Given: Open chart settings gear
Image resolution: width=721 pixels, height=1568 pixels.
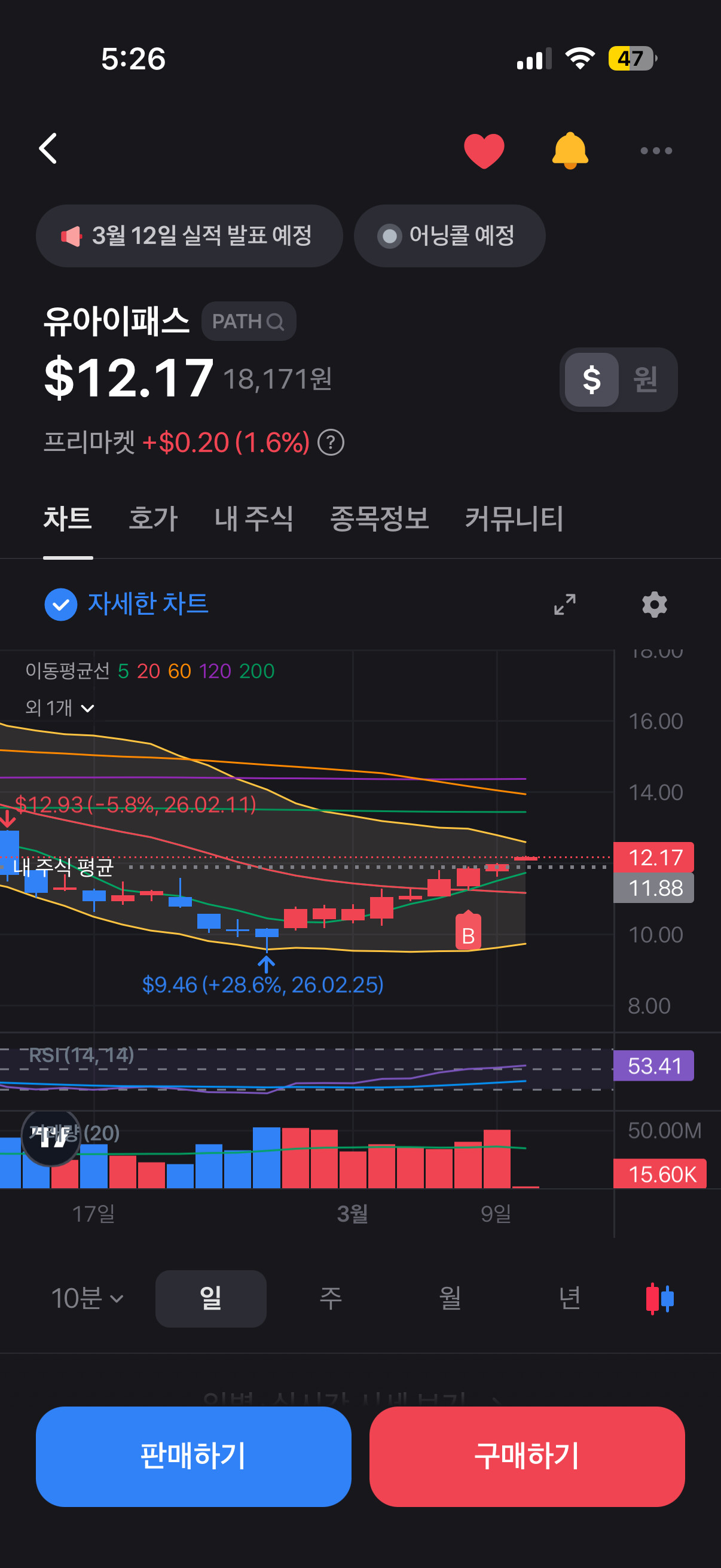Looking at the screenshot, I should click(654, 605).
